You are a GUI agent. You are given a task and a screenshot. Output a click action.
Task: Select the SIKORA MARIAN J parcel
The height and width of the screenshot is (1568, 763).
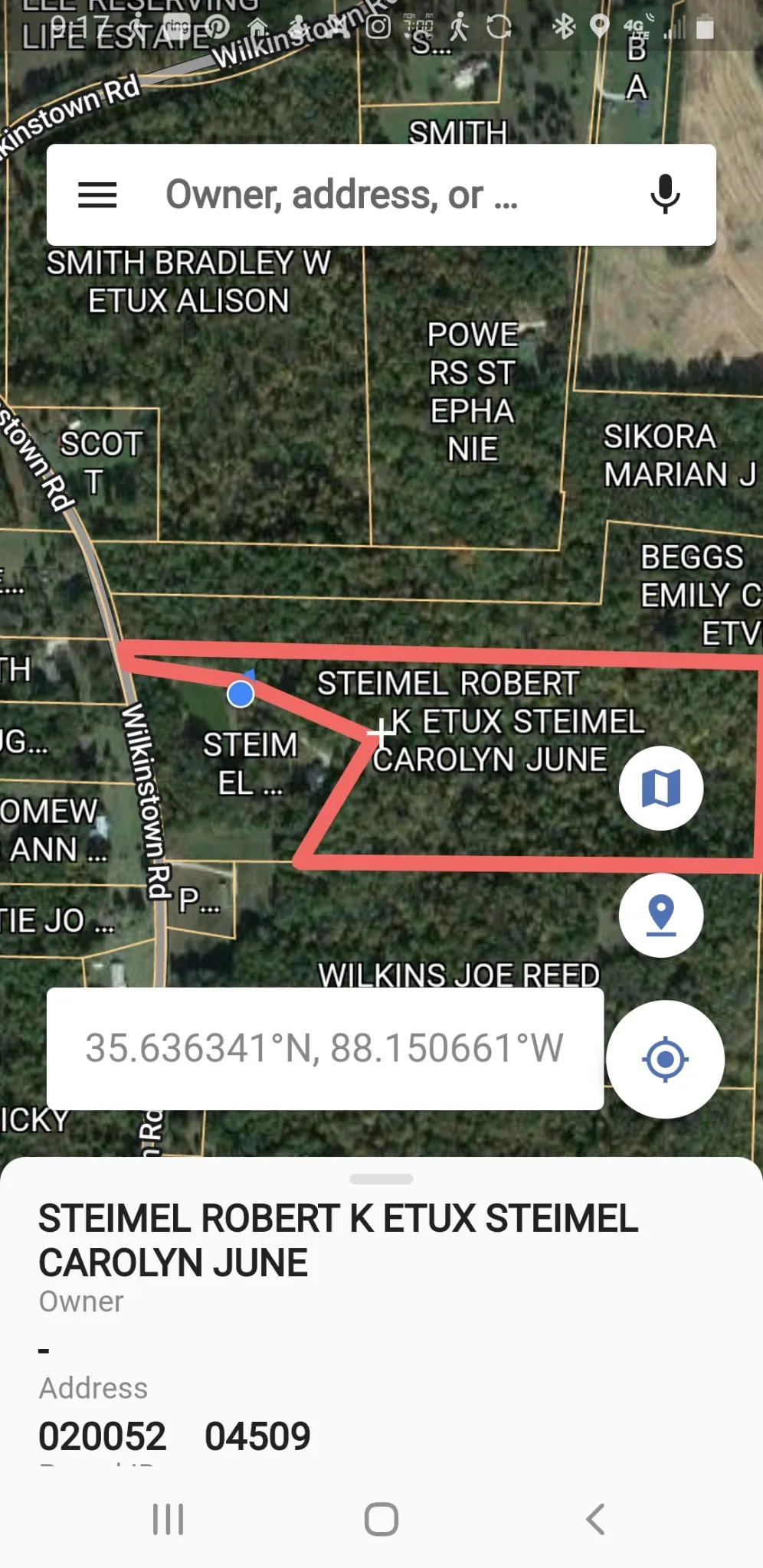click(x=679, y=456)
